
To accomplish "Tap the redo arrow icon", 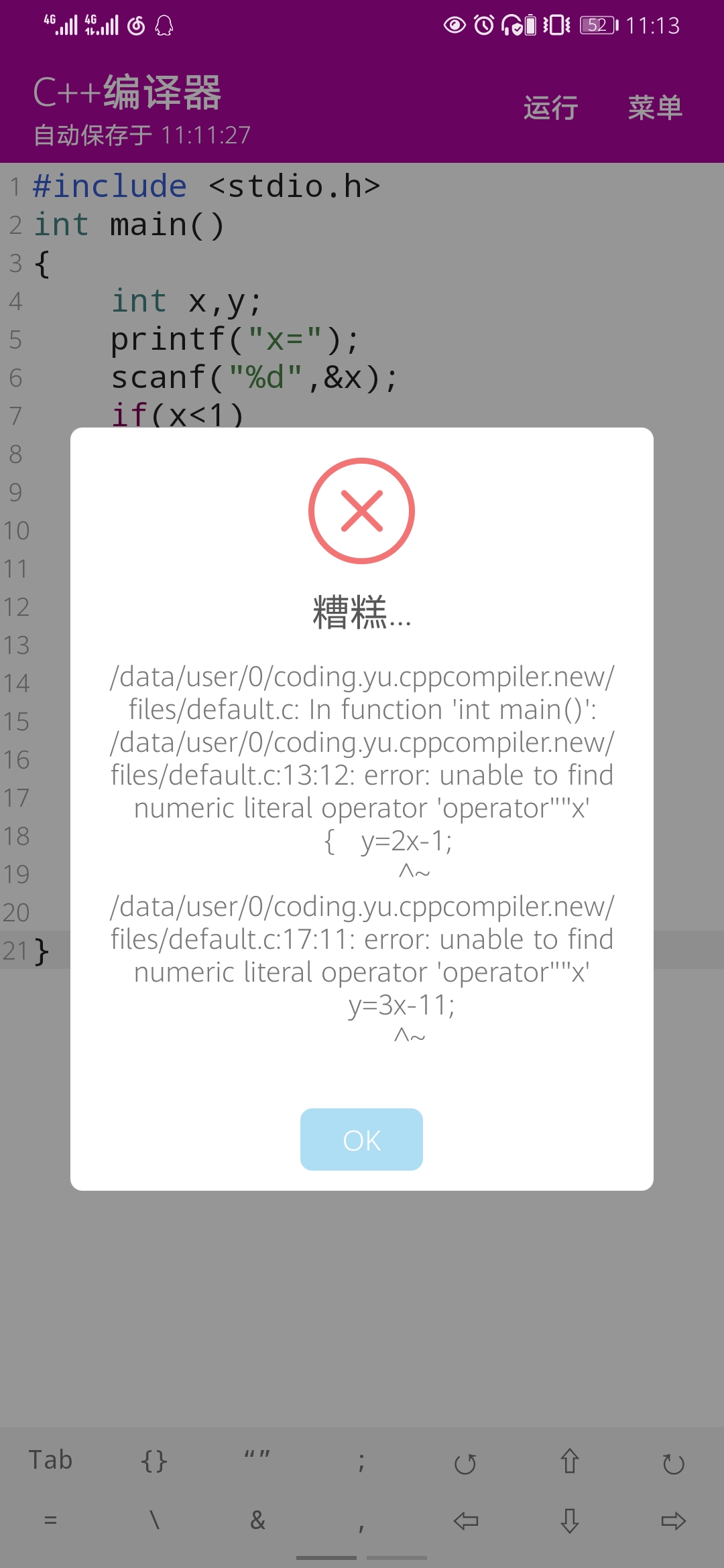I will tap(673, 1463).
